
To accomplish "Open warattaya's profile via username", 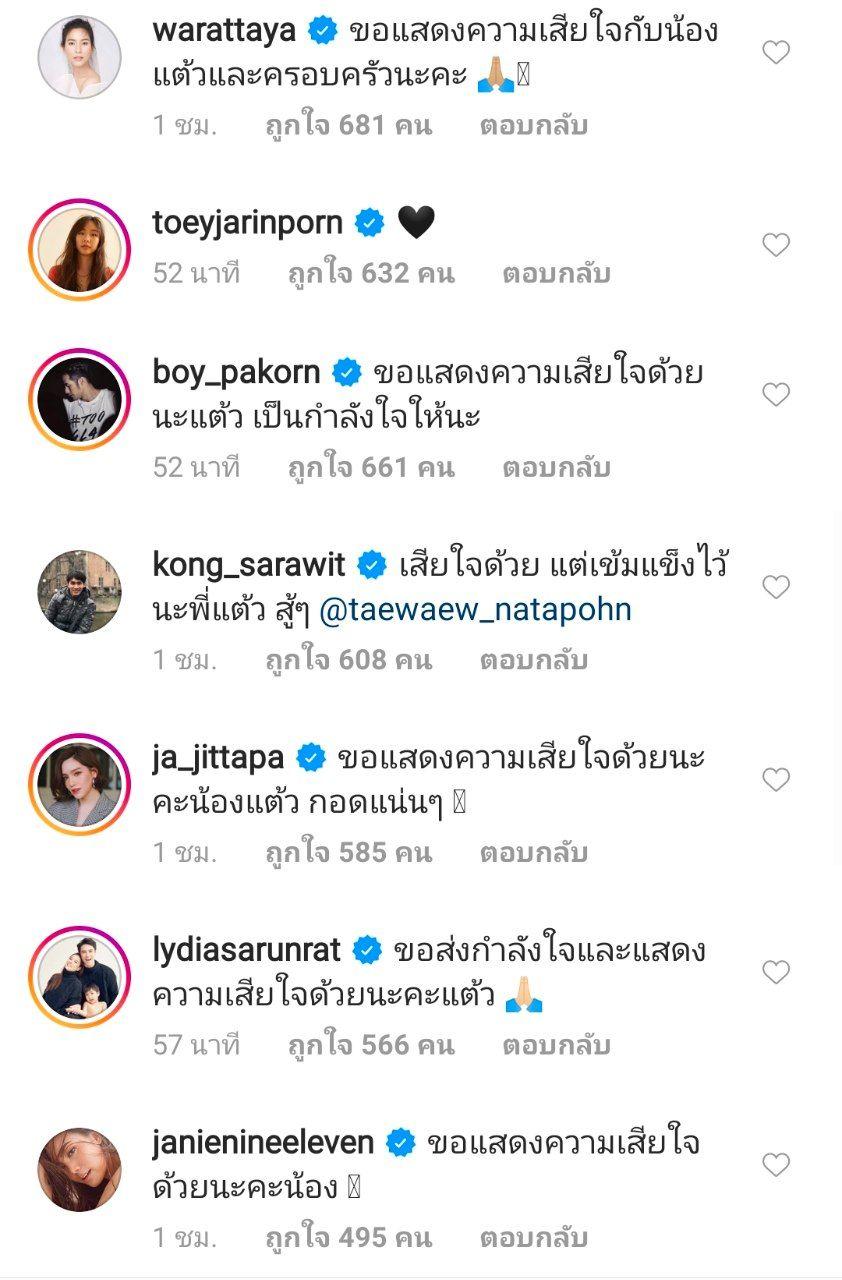I will pyautogui.click(x=224, y=31).
